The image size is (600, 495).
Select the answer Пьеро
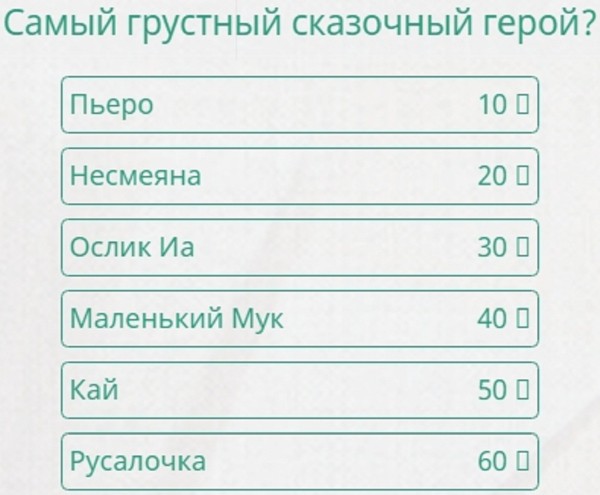[299, 105]
